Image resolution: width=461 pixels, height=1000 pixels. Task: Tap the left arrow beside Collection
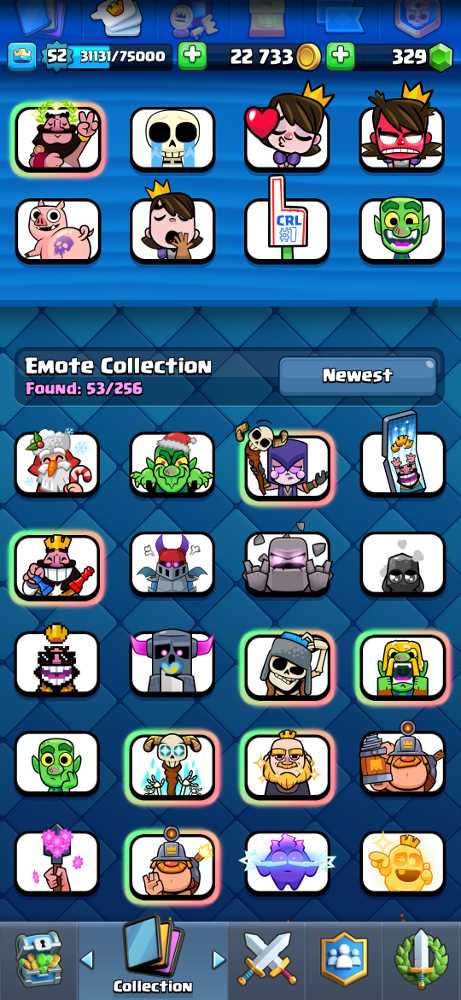tap(87, 959)
